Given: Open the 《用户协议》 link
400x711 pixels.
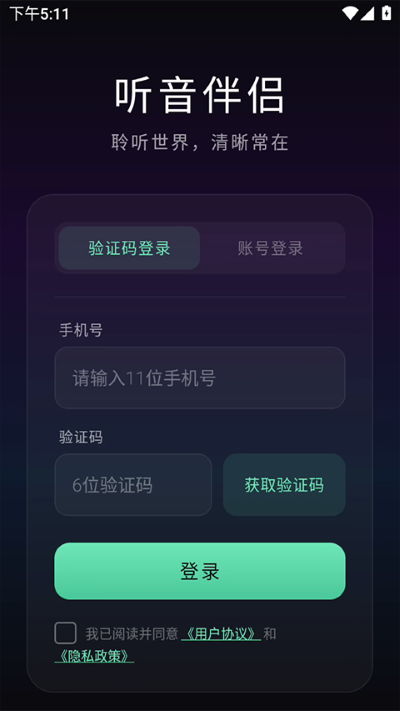Looking at the screenshot, I should click(x=221, y=633).
